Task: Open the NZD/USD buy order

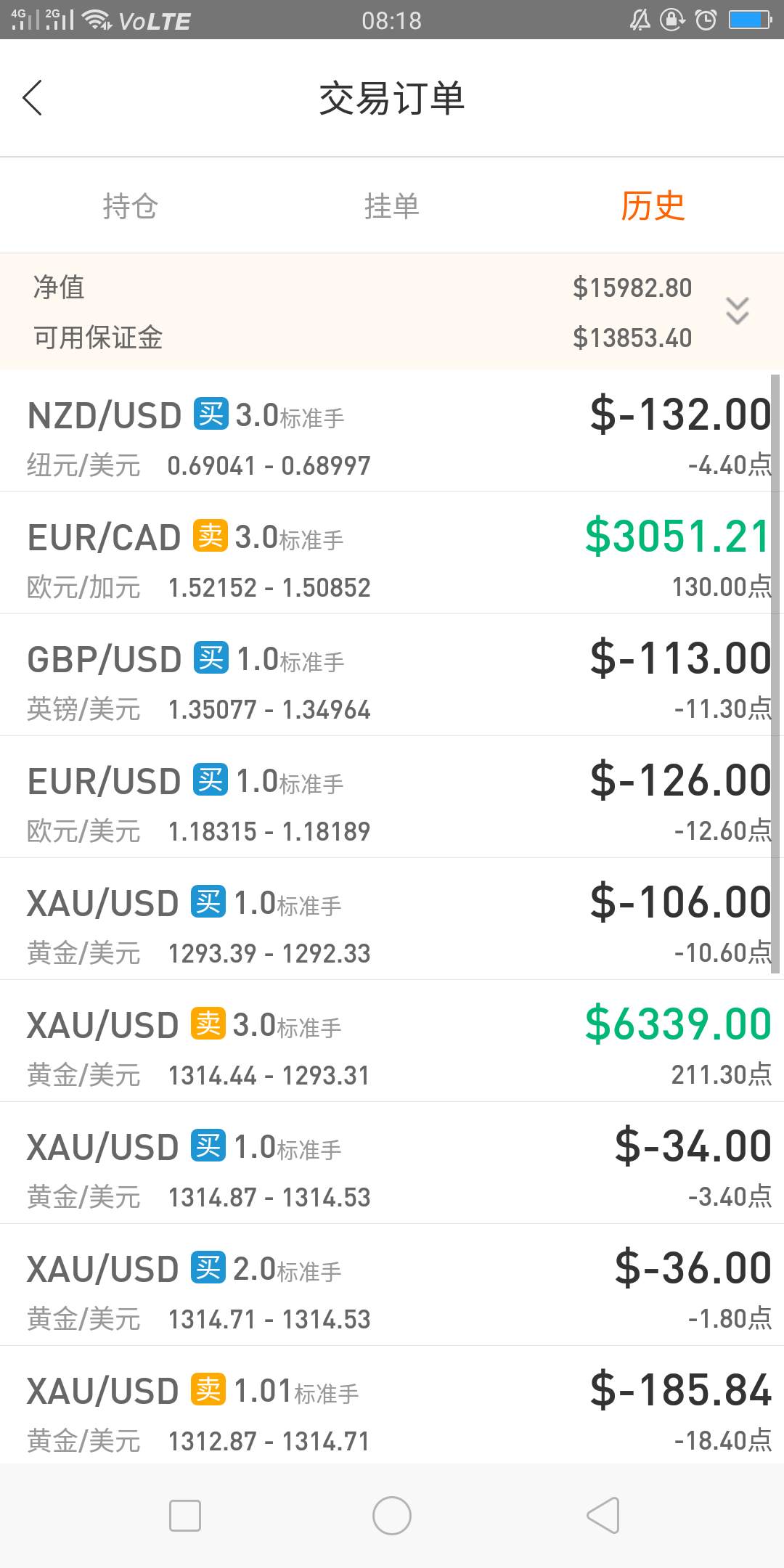Action: point(392,432)
